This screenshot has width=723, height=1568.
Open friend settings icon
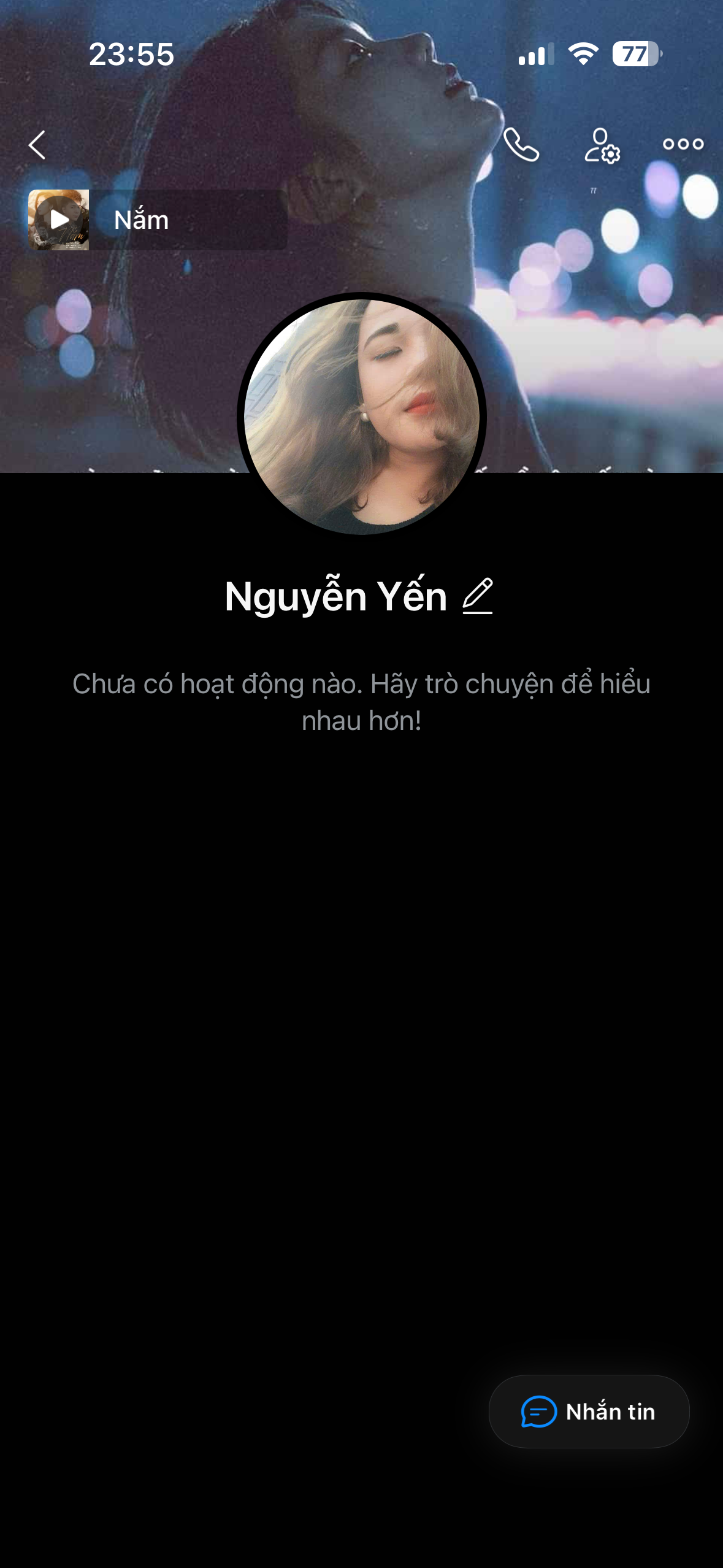[x=602, y=145]
